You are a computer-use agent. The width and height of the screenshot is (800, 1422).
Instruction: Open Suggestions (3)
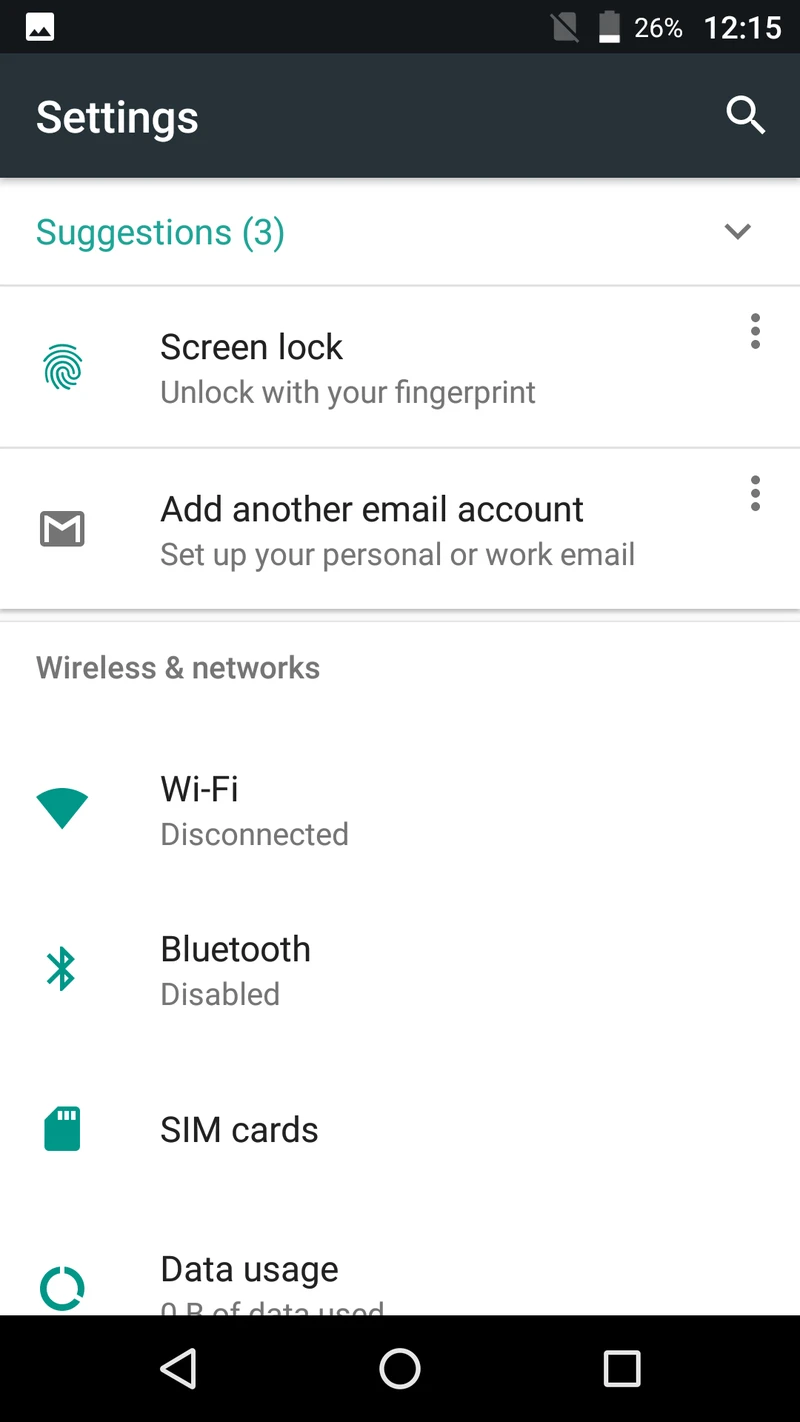coord(160,231)
